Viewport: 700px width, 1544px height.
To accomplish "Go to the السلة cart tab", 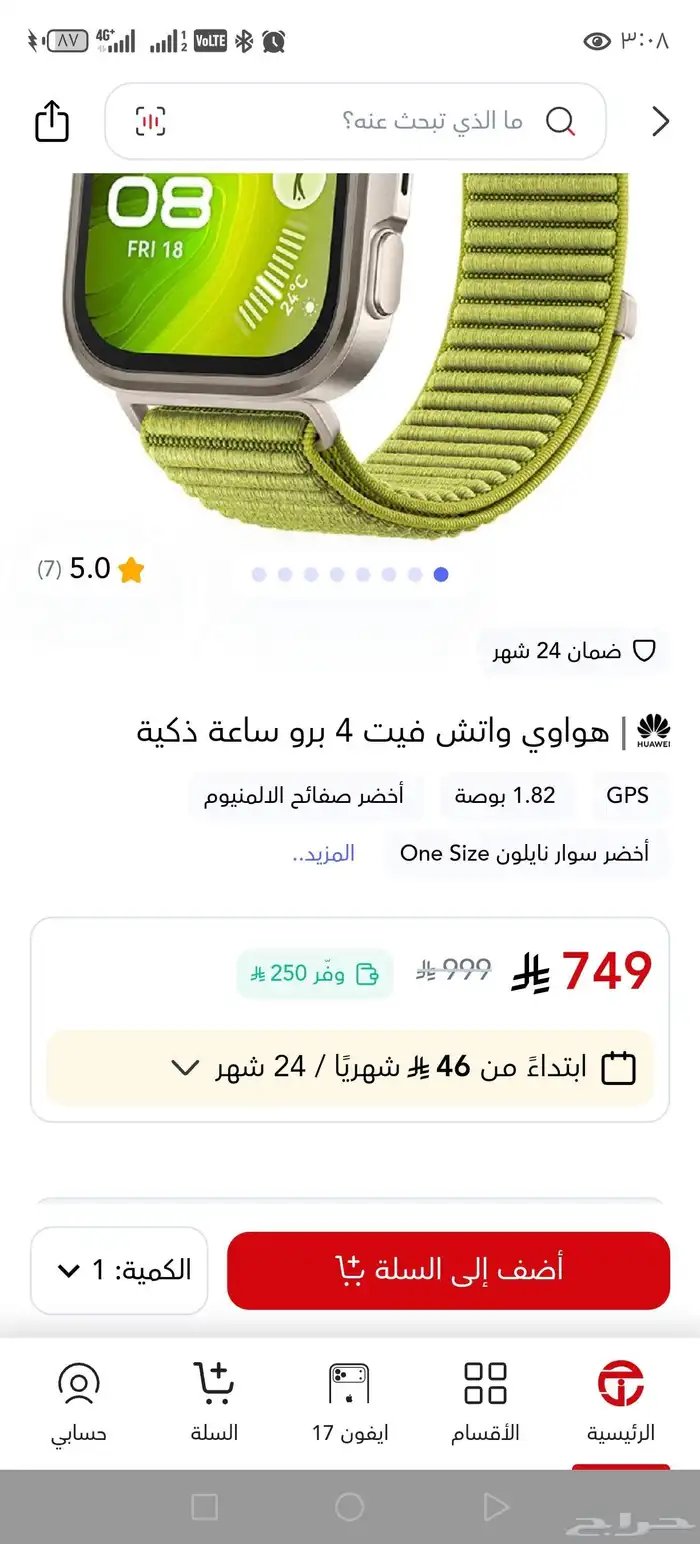I will coord(214,1402).
